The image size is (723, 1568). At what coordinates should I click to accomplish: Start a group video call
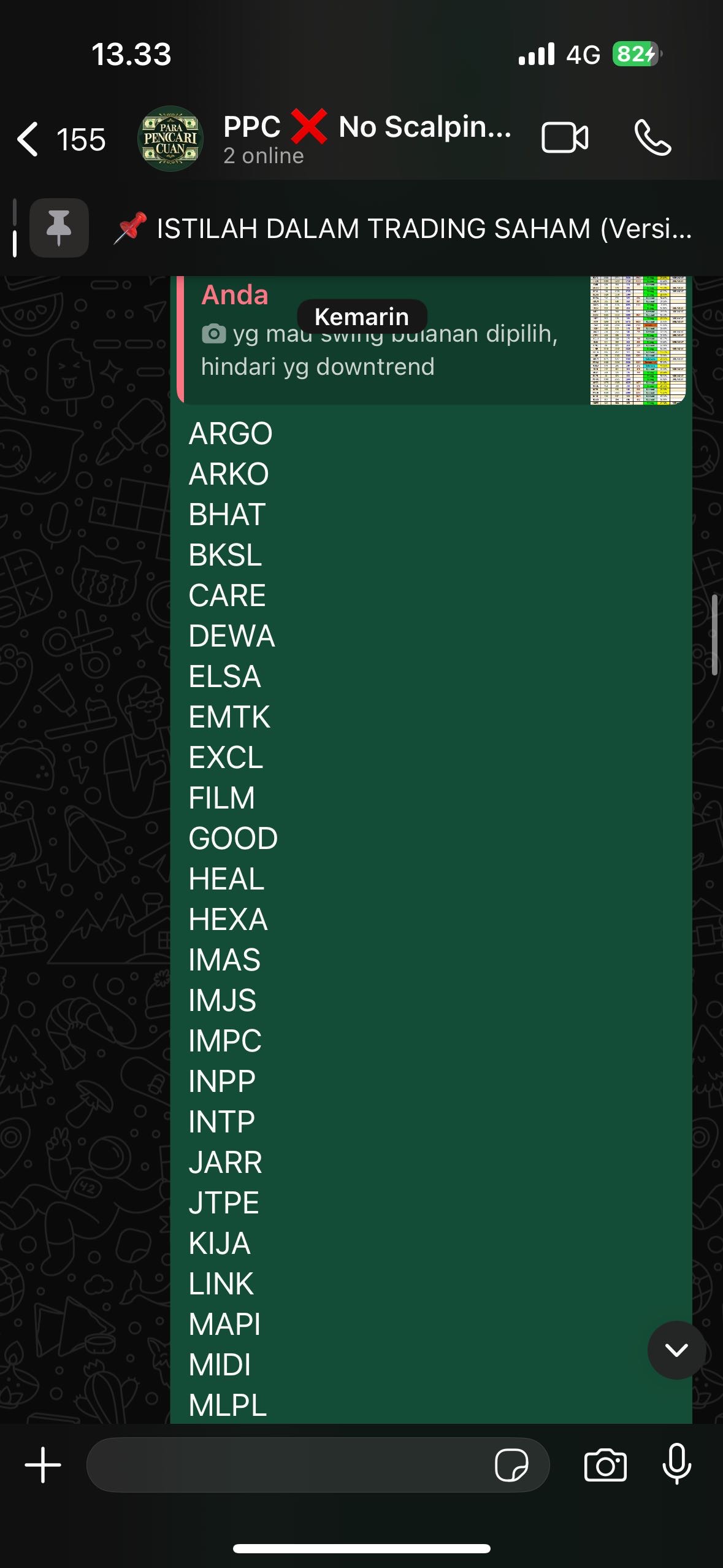564,137
